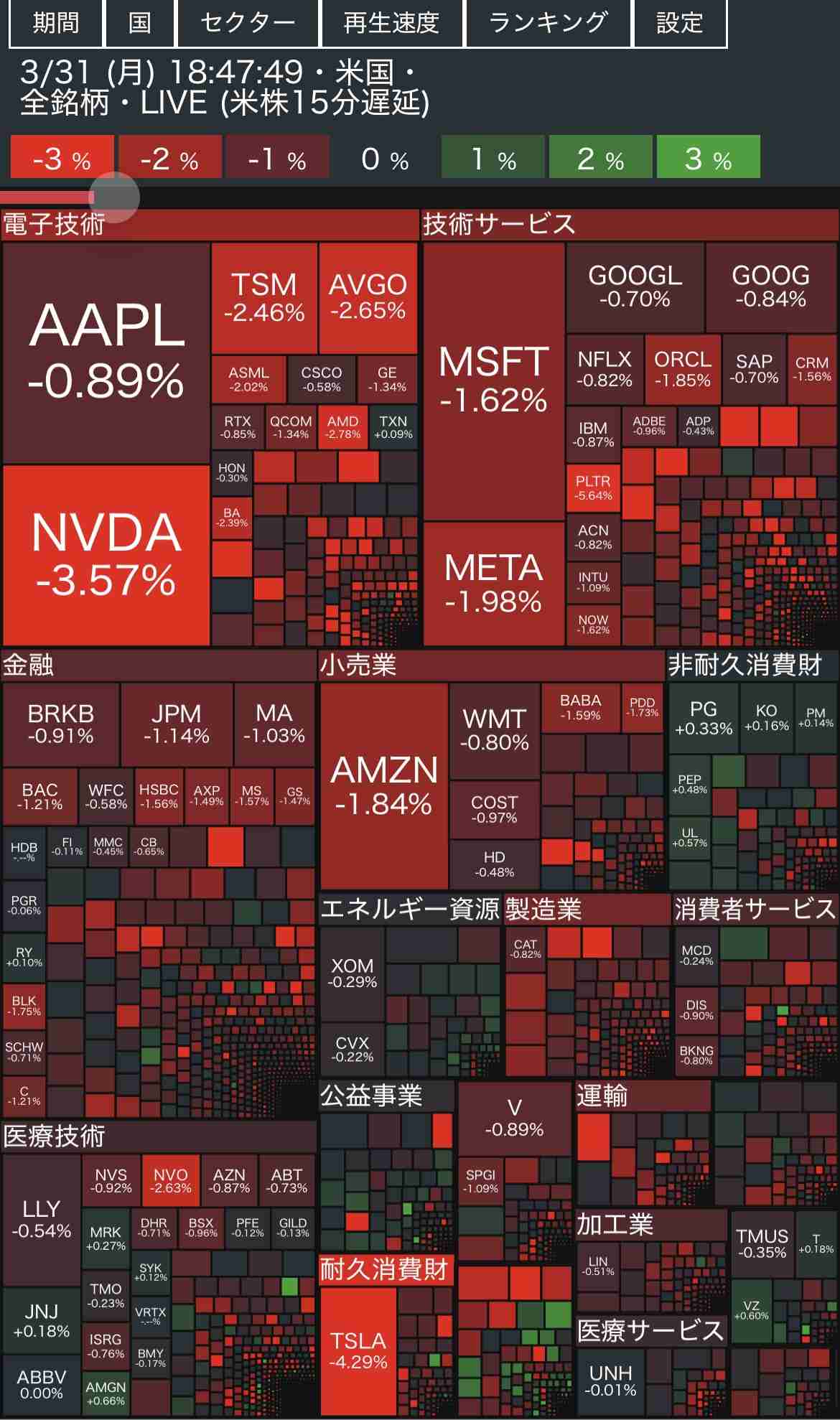Open 再生速度 playback speed options
Screen dimensions: 840x1420
click(x=392, y=23)
